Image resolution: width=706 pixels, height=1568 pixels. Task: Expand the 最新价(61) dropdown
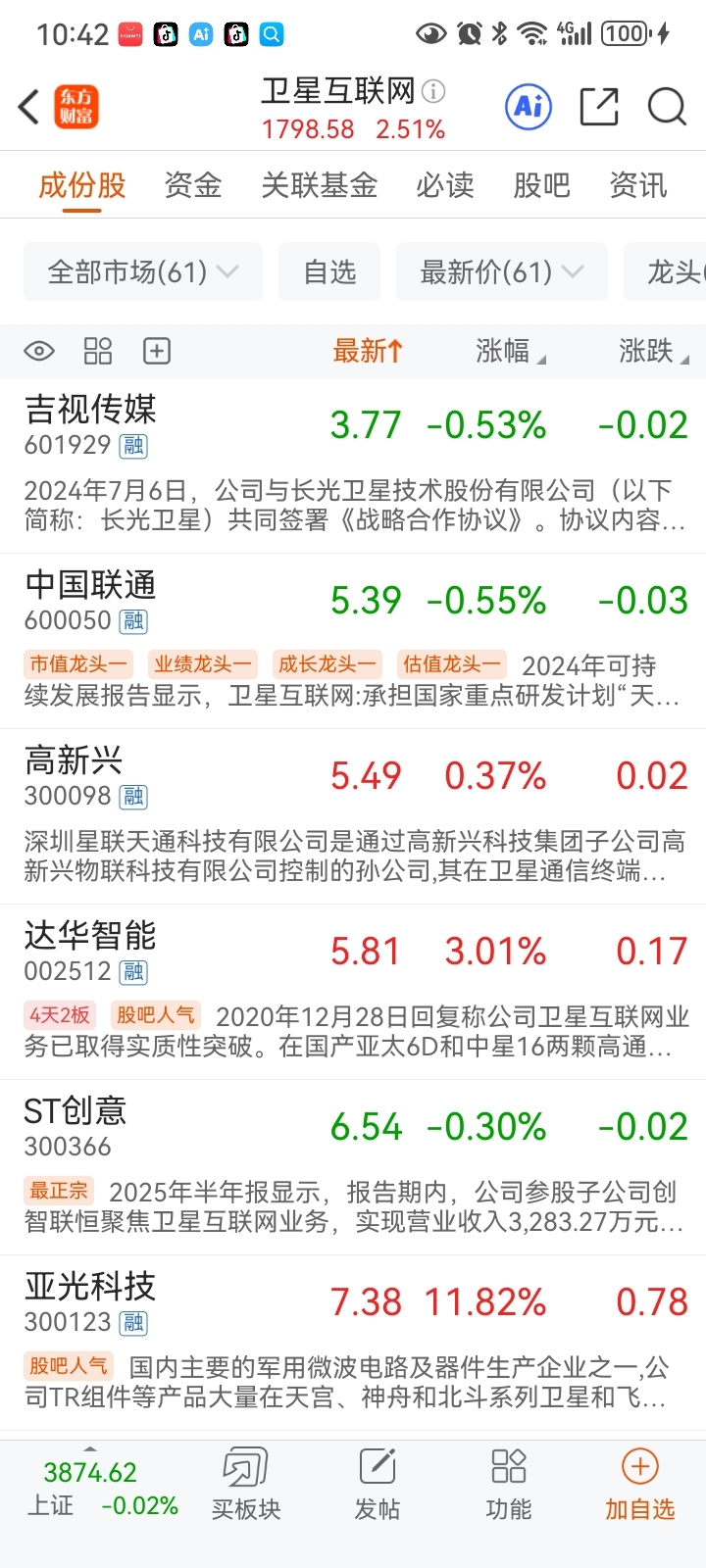point(501,271)
